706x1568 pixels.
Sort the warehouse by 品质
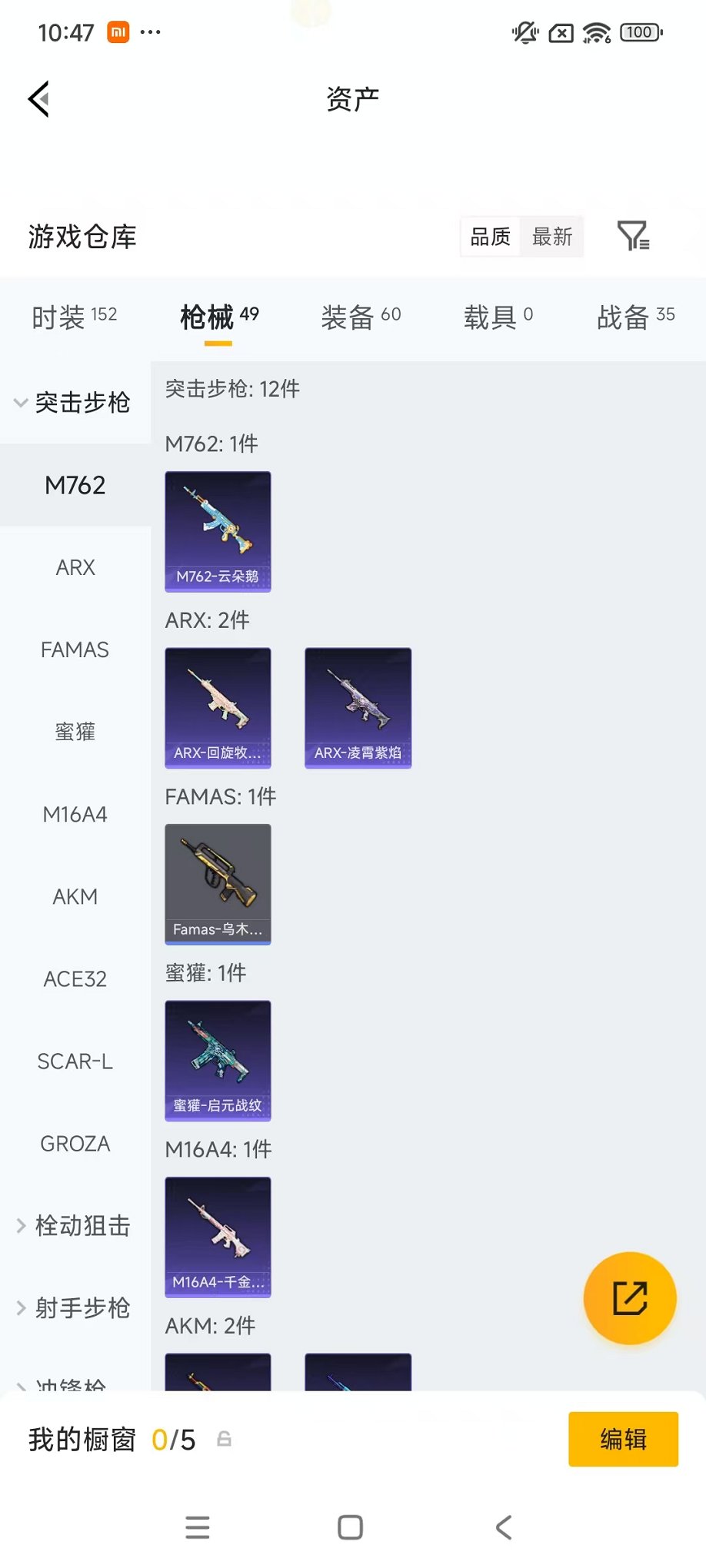[491, 237]
